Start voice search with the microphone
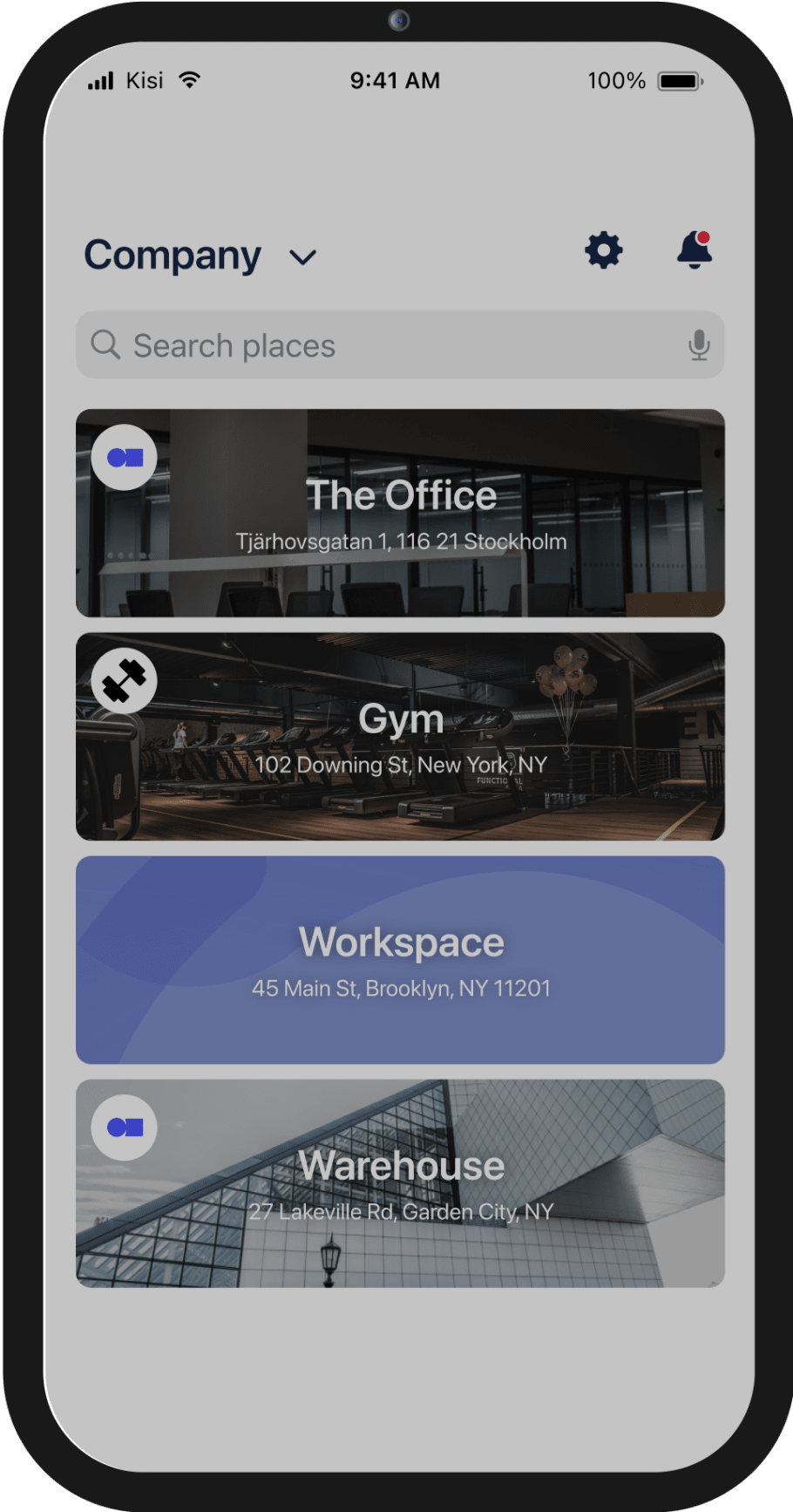The height and width of the screenshot is (1512, 793). point(698,345)
